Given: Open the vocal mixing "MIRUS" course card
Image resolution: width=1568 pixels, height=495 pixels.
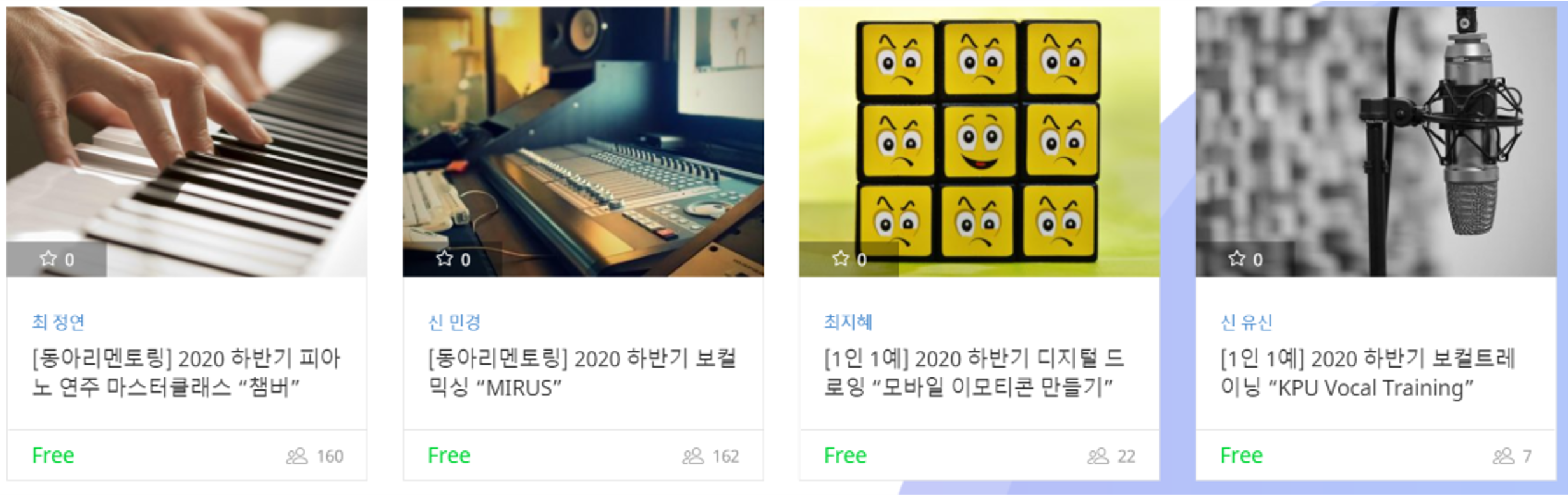Looking at the screenshot, I should (x=582, y=373).
